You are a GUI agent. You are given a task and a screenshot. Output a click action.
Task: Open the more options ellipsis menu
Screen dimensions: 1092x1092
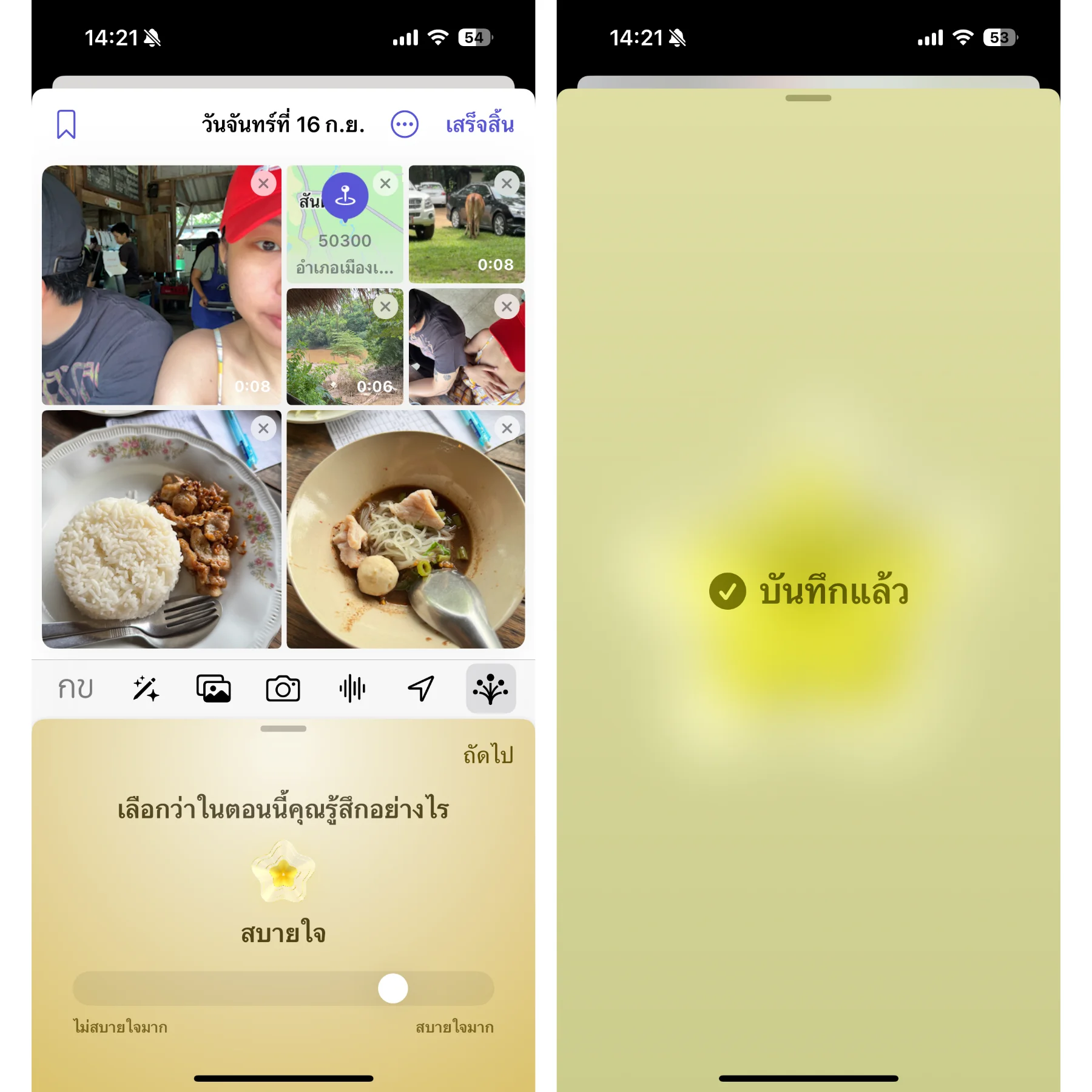point(404,124)
